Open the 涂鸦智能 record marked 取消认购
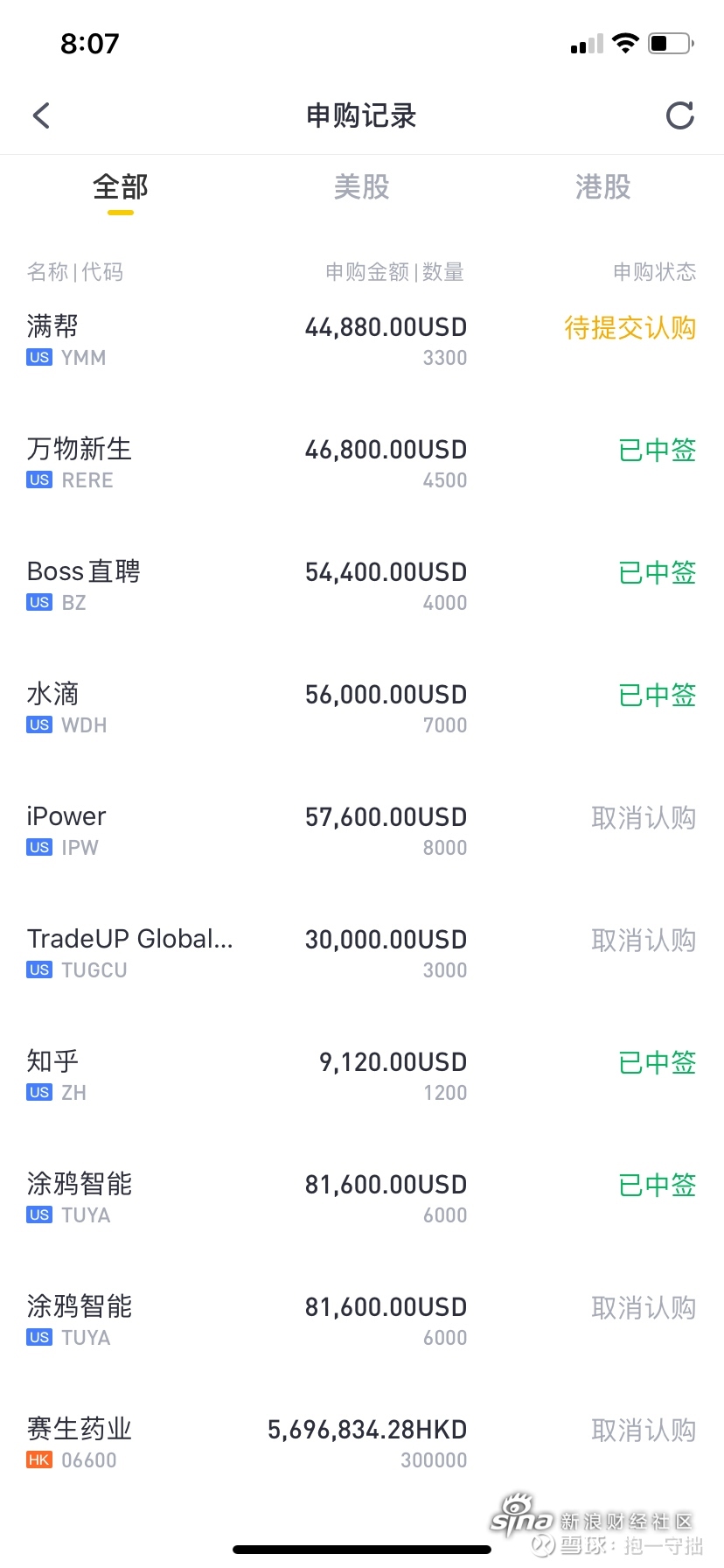Viewport: 724px width, 1568px height. coord(362,1321)
